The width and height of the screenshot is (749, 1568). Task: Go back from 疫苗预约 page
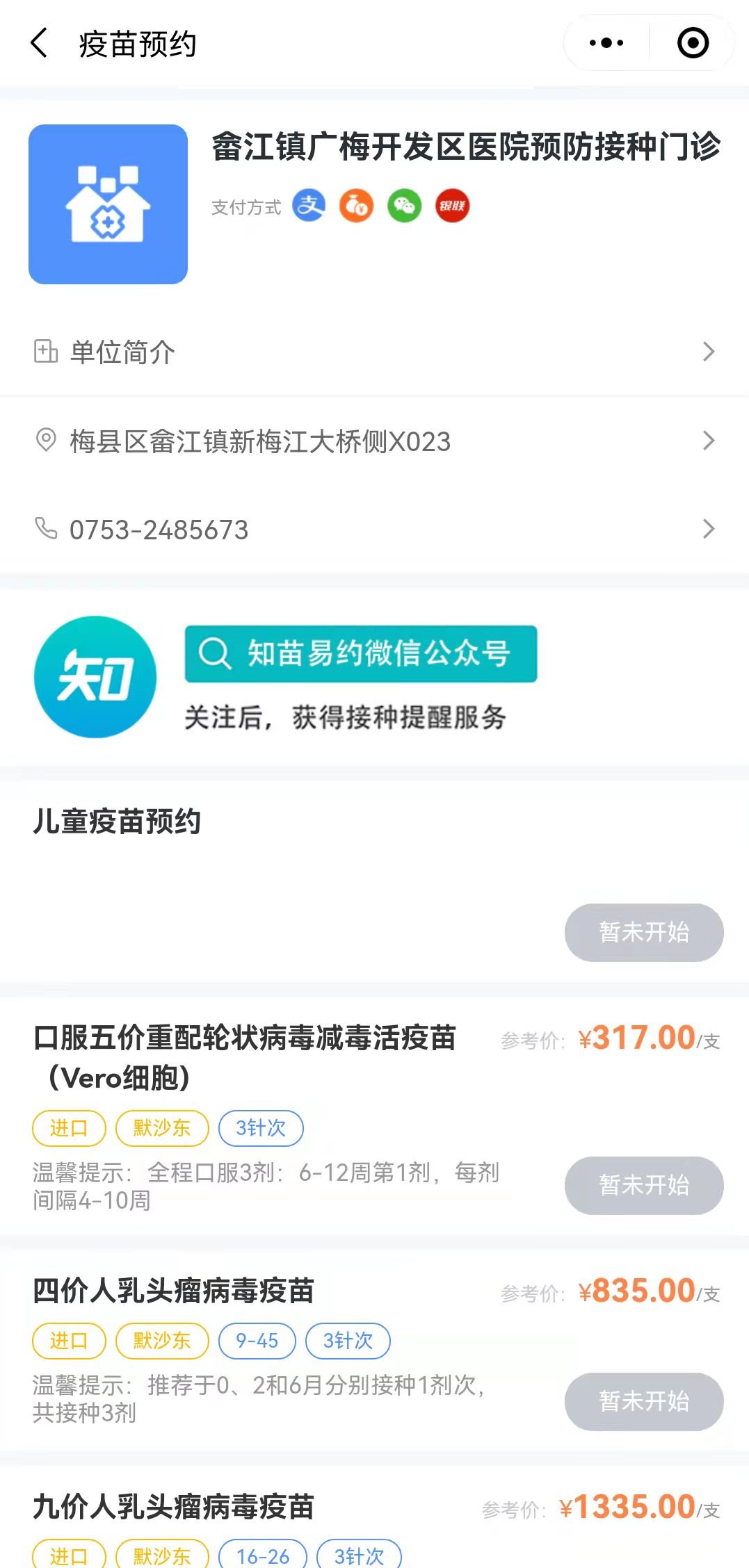pyautogui.click(x=40, y=43)
